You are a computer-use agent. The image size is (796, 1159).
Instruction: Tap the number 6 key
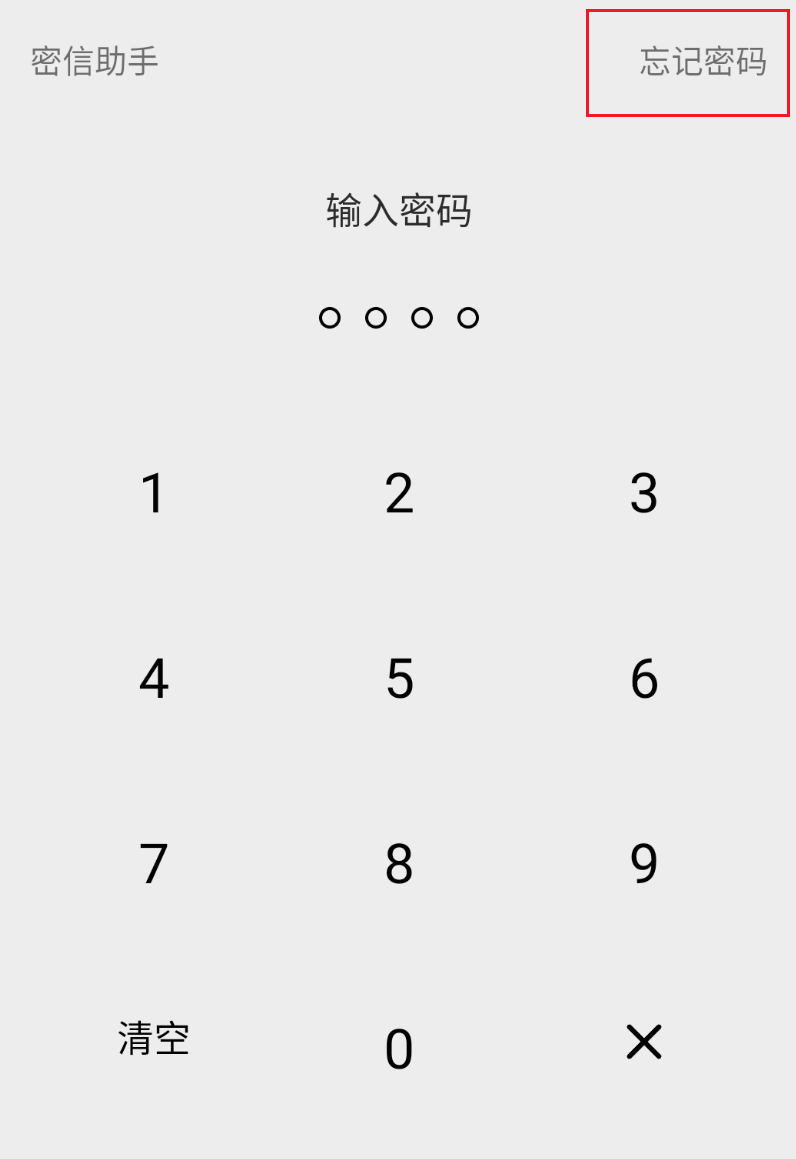[644, 679]
